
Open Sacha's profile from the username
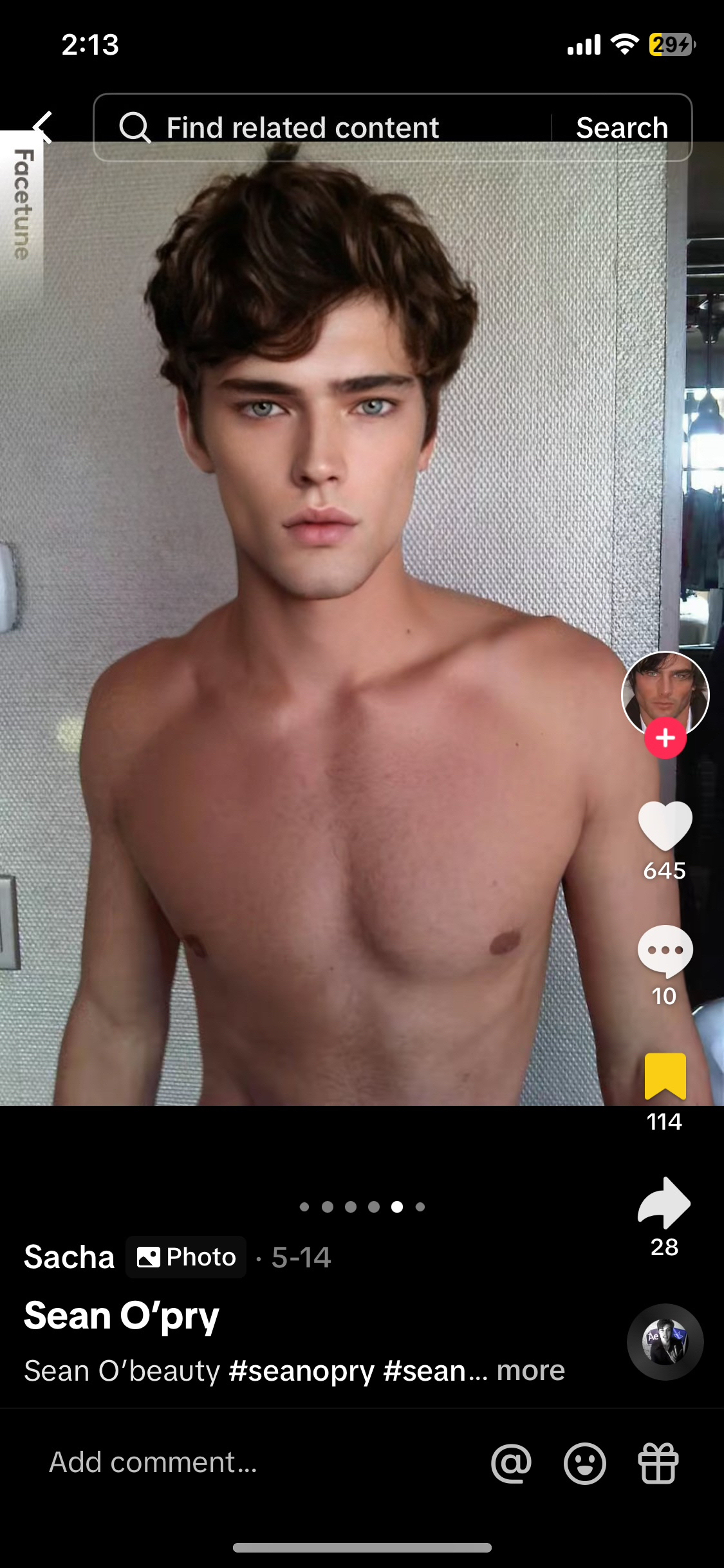tap(69, 1257)
